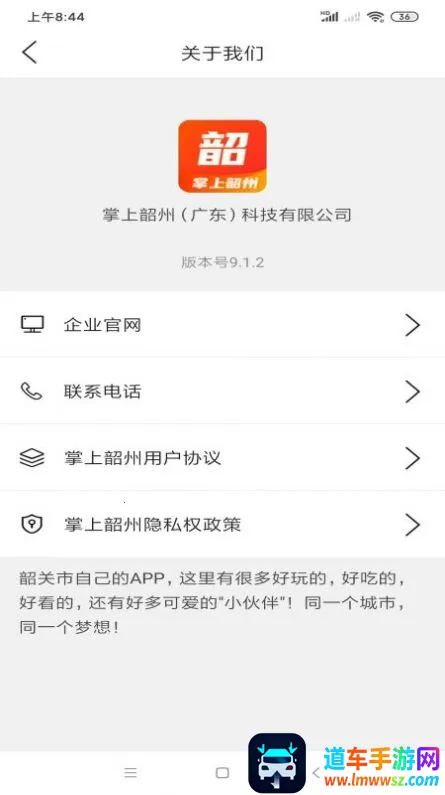The image size is (445, 795).
Task: Open recent apps from the navigation bar
Action: 131,773
